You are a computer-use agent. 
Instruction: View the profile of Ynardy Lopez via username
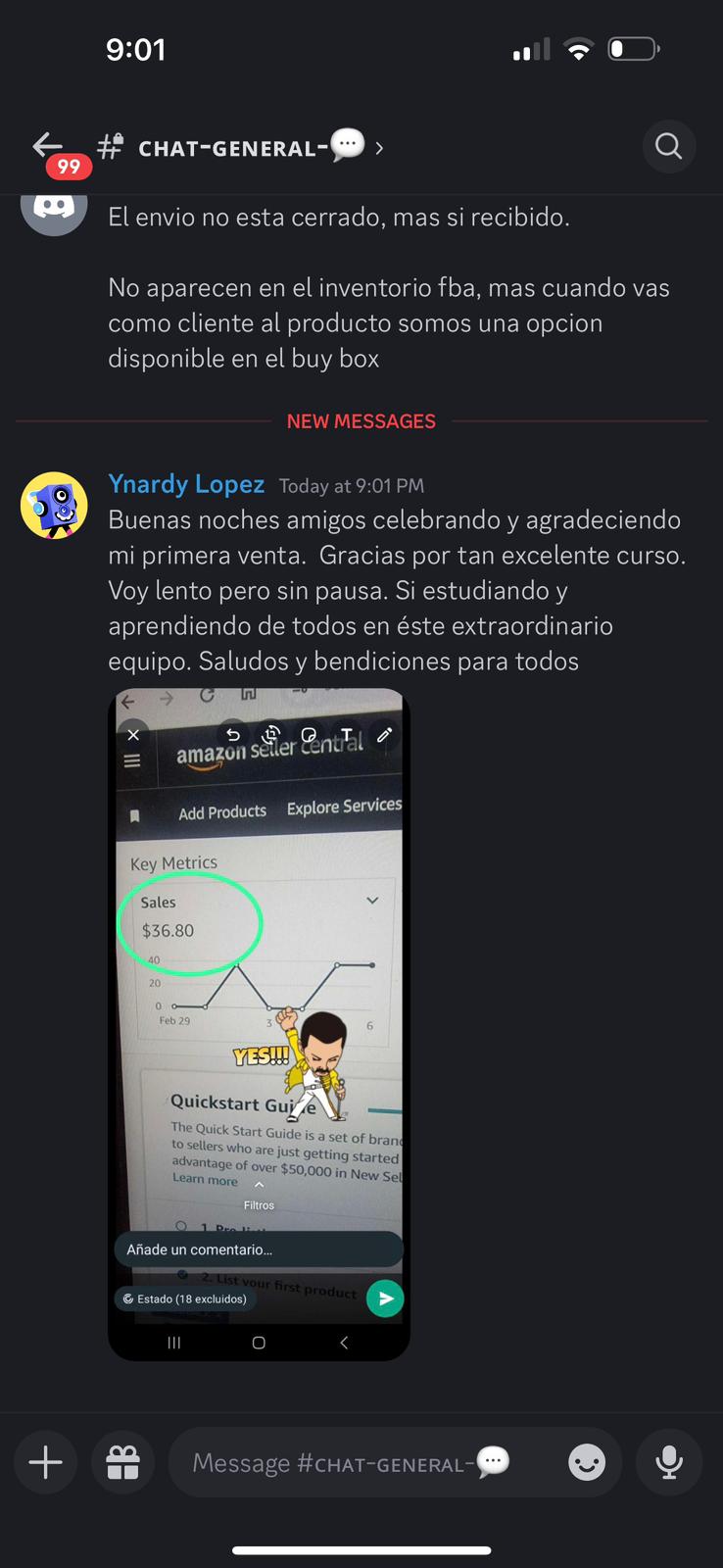pos(186,484)
